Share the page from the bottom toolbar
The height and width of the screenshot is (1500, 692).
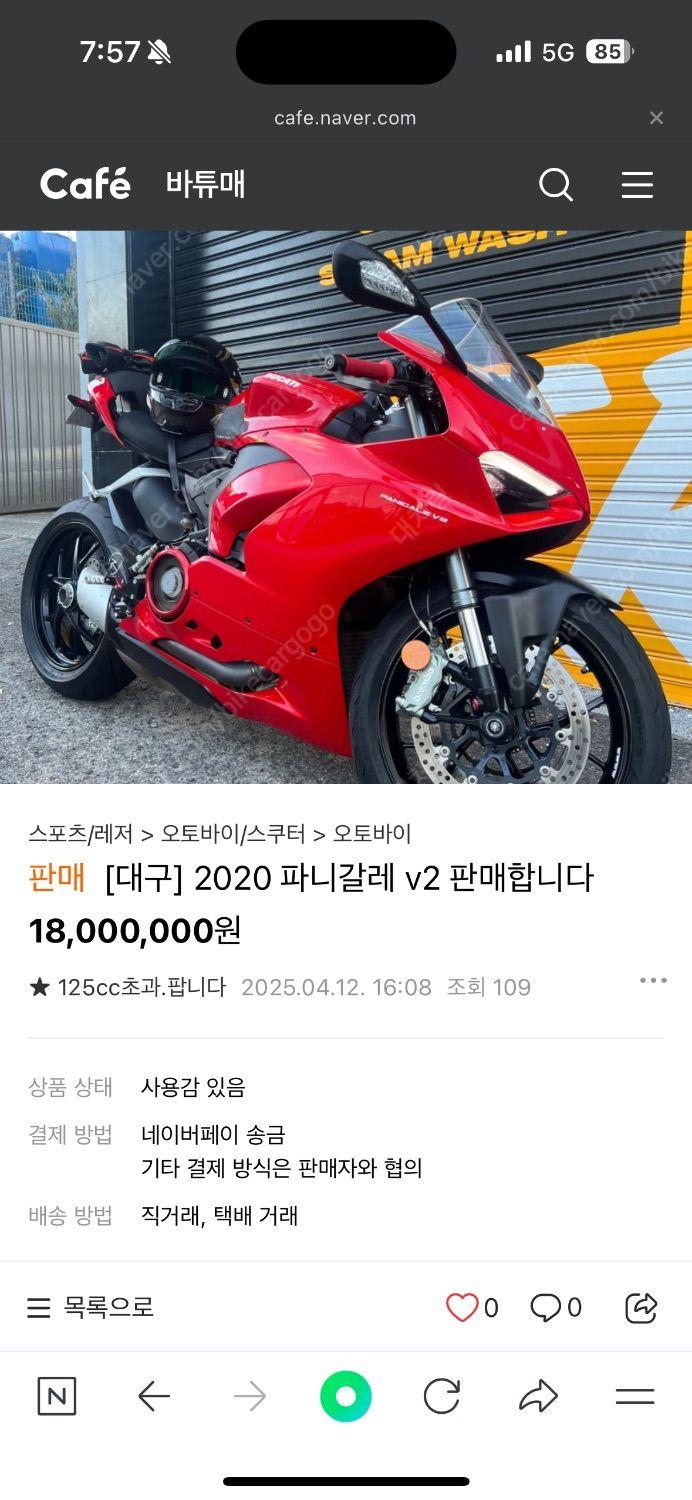(x=538, y=1396)
